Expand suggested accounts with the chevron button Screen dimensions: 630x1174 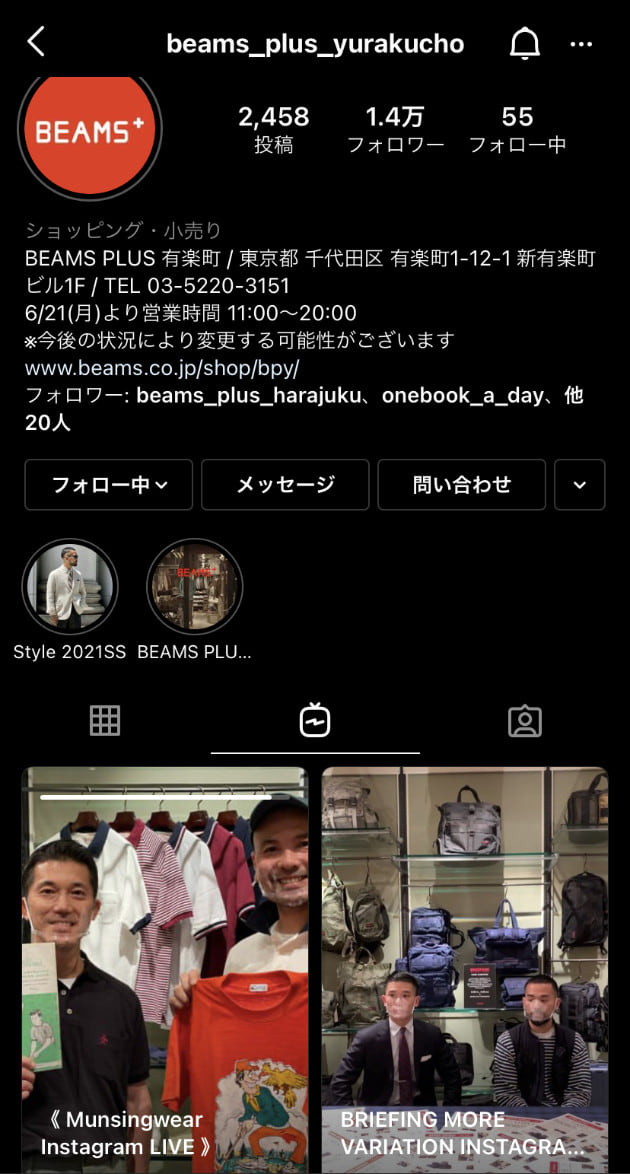[x=580, y=485]
